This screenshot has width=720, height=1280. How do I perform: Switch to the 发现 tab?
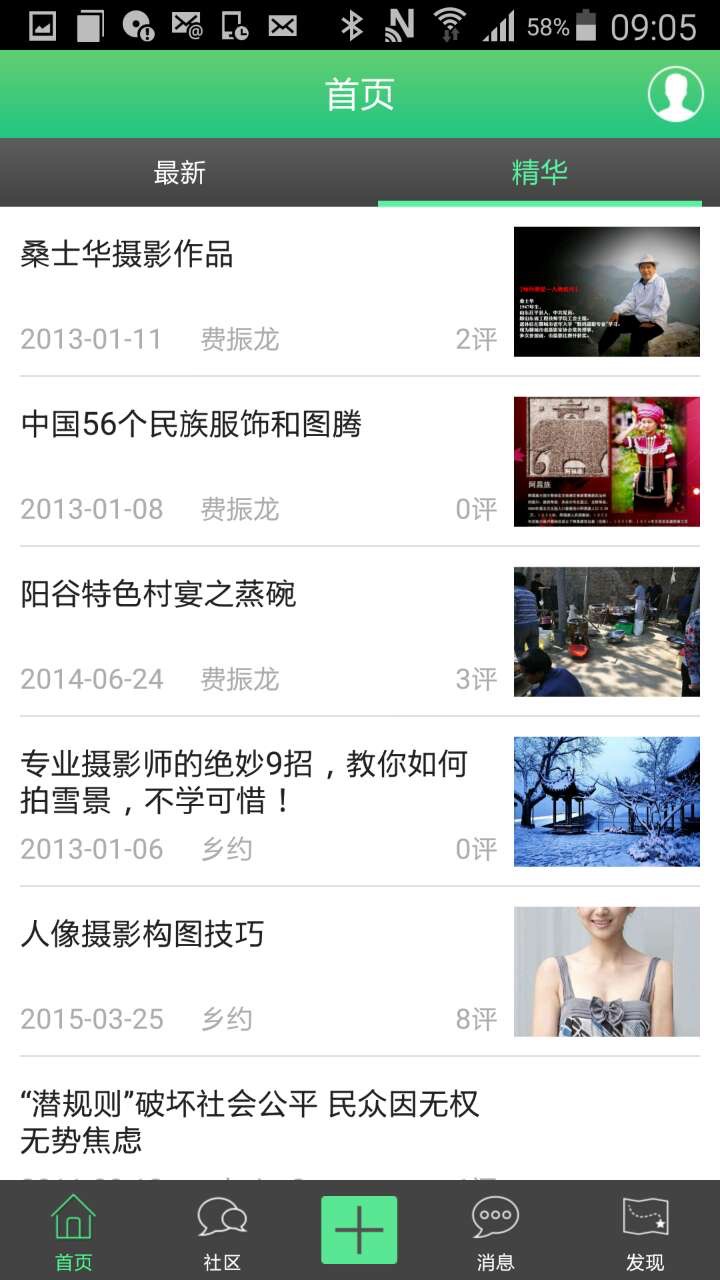[x=645, y=1232]
